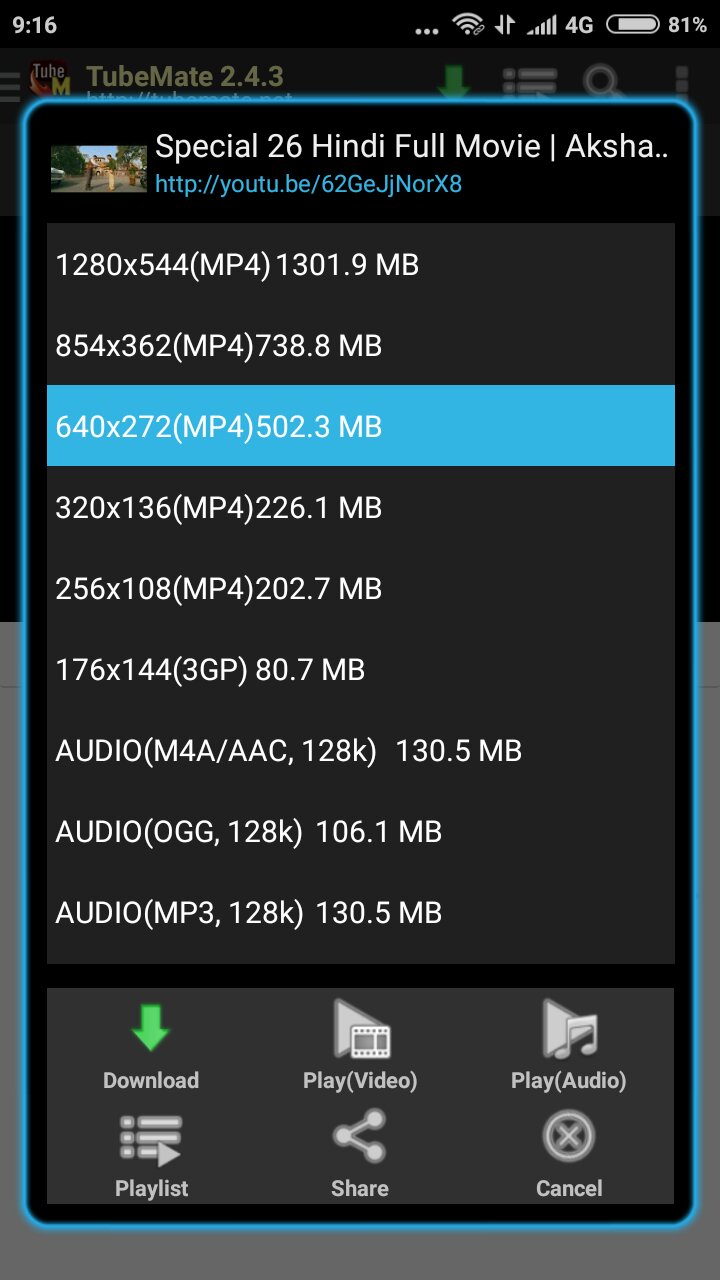Select AUDIO OGG 128k 106.1 MB

coord(360,832)
